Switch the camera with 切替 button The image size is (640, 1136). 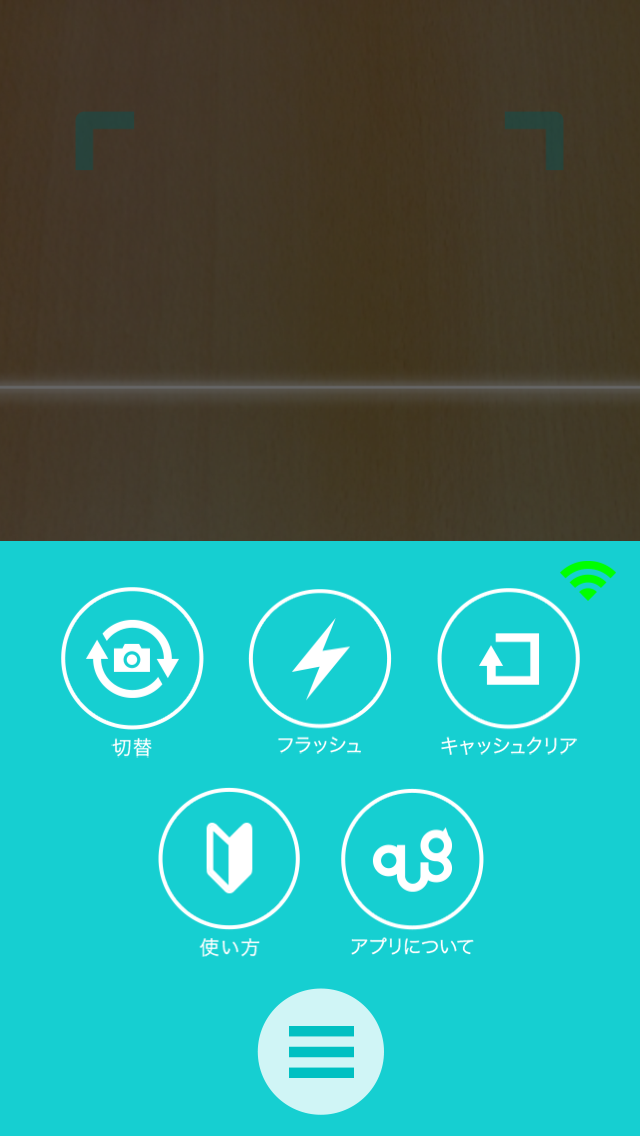click(x=132, y=658)
